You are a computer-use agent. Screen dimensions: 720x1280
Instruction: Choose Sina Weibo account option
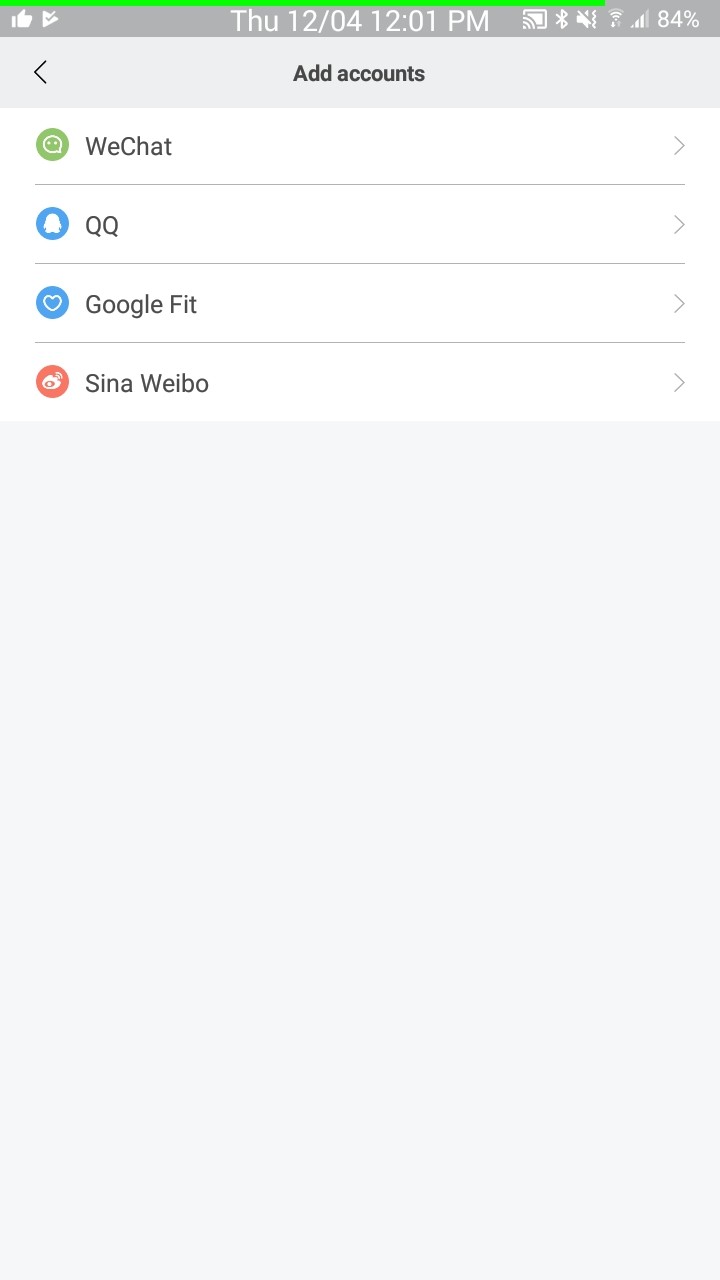(360, 383)
